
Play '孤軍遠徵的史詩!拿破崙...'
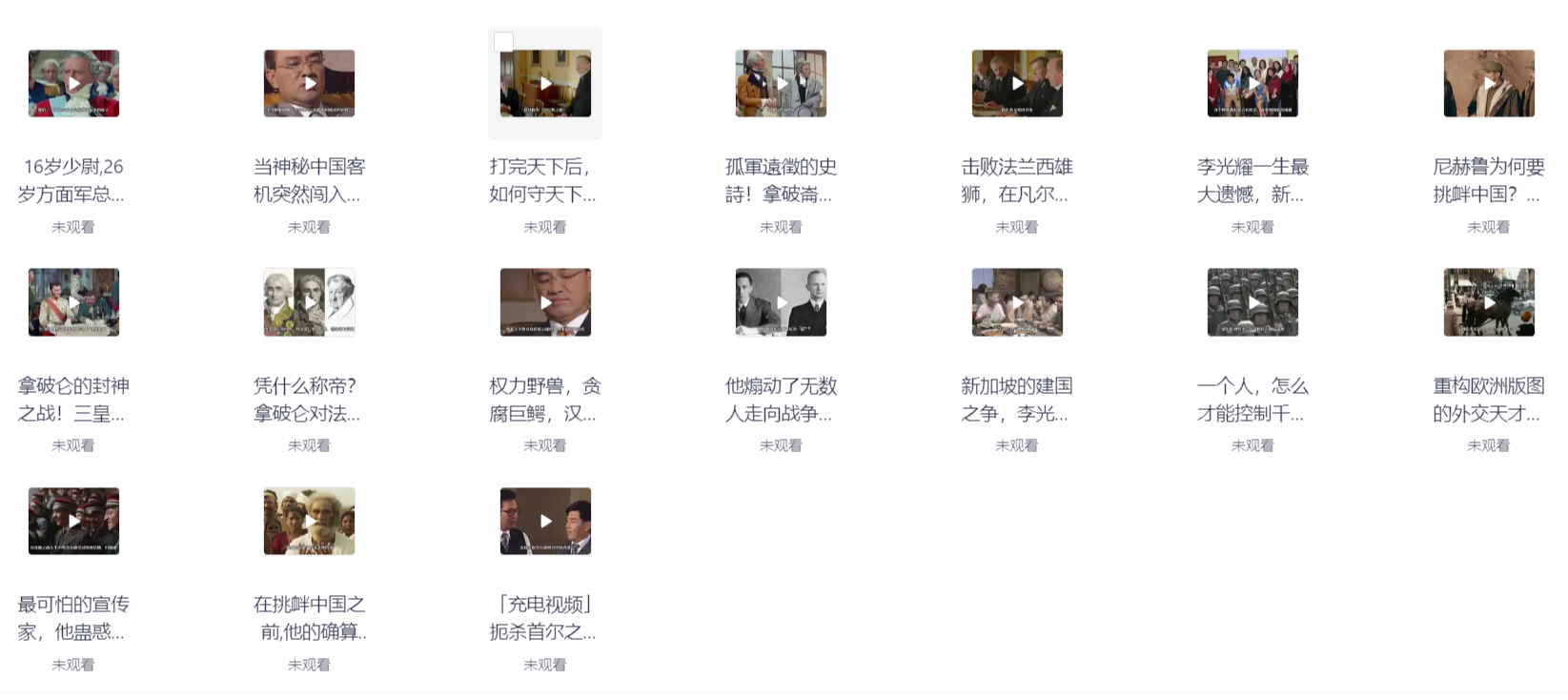tap(781, 84)
